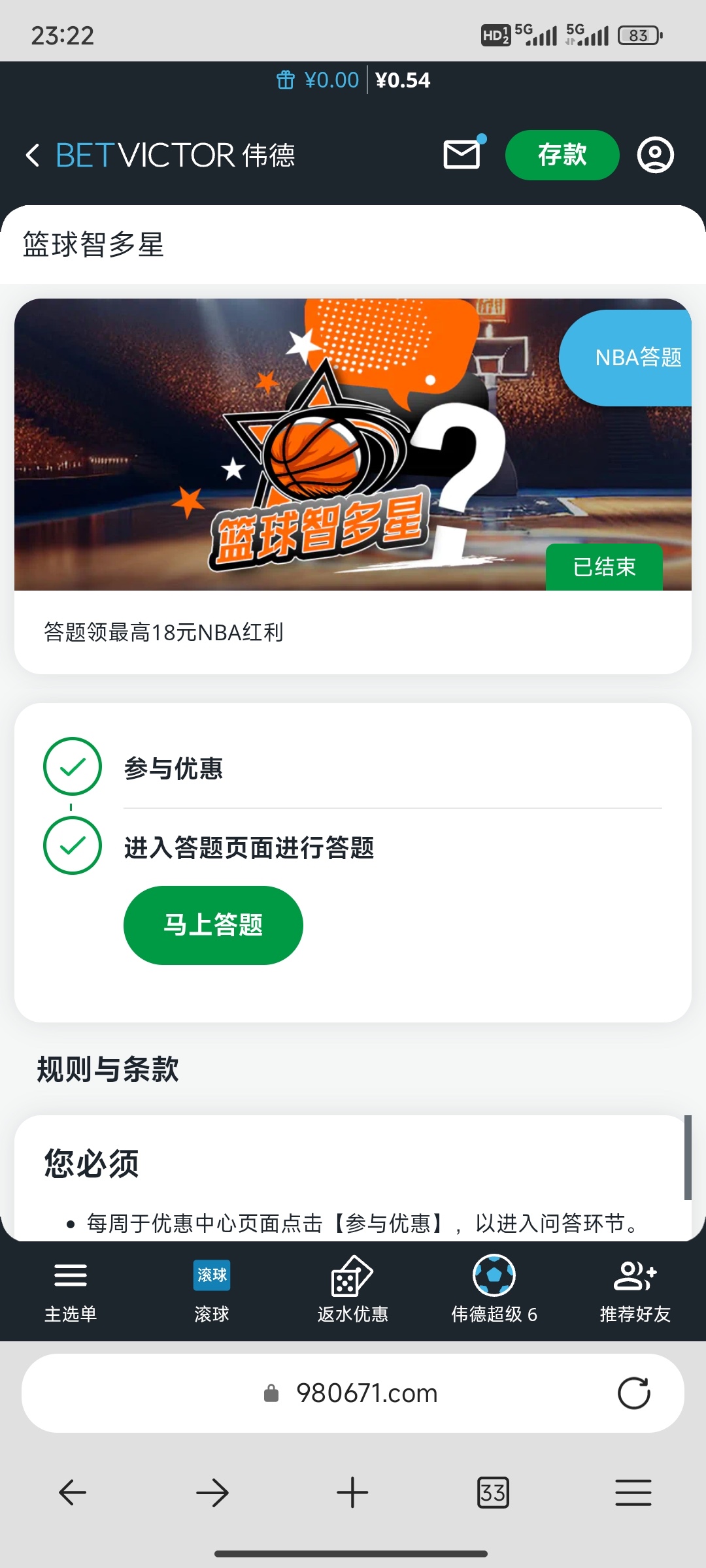The height and width of the screenshot is (1568, 706).
Task: Go back using the chevron beside BETVICTOR 伟德
Action: click(31, 155)
